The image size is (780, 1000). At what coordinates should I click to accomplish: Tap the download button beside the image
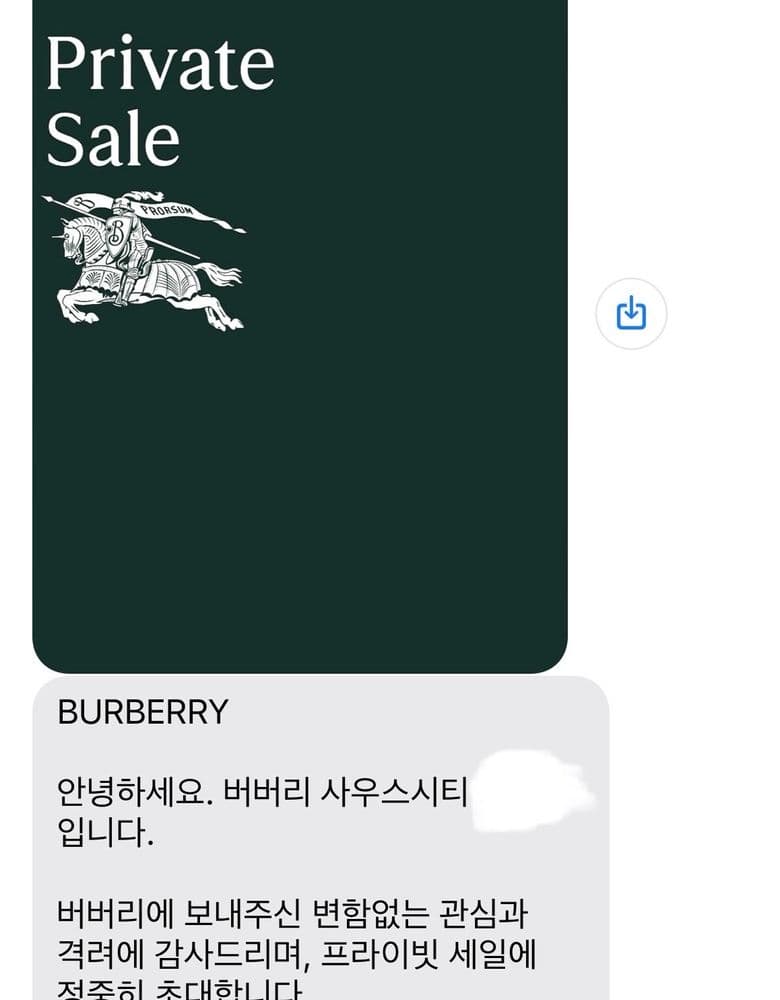point(630,314)
